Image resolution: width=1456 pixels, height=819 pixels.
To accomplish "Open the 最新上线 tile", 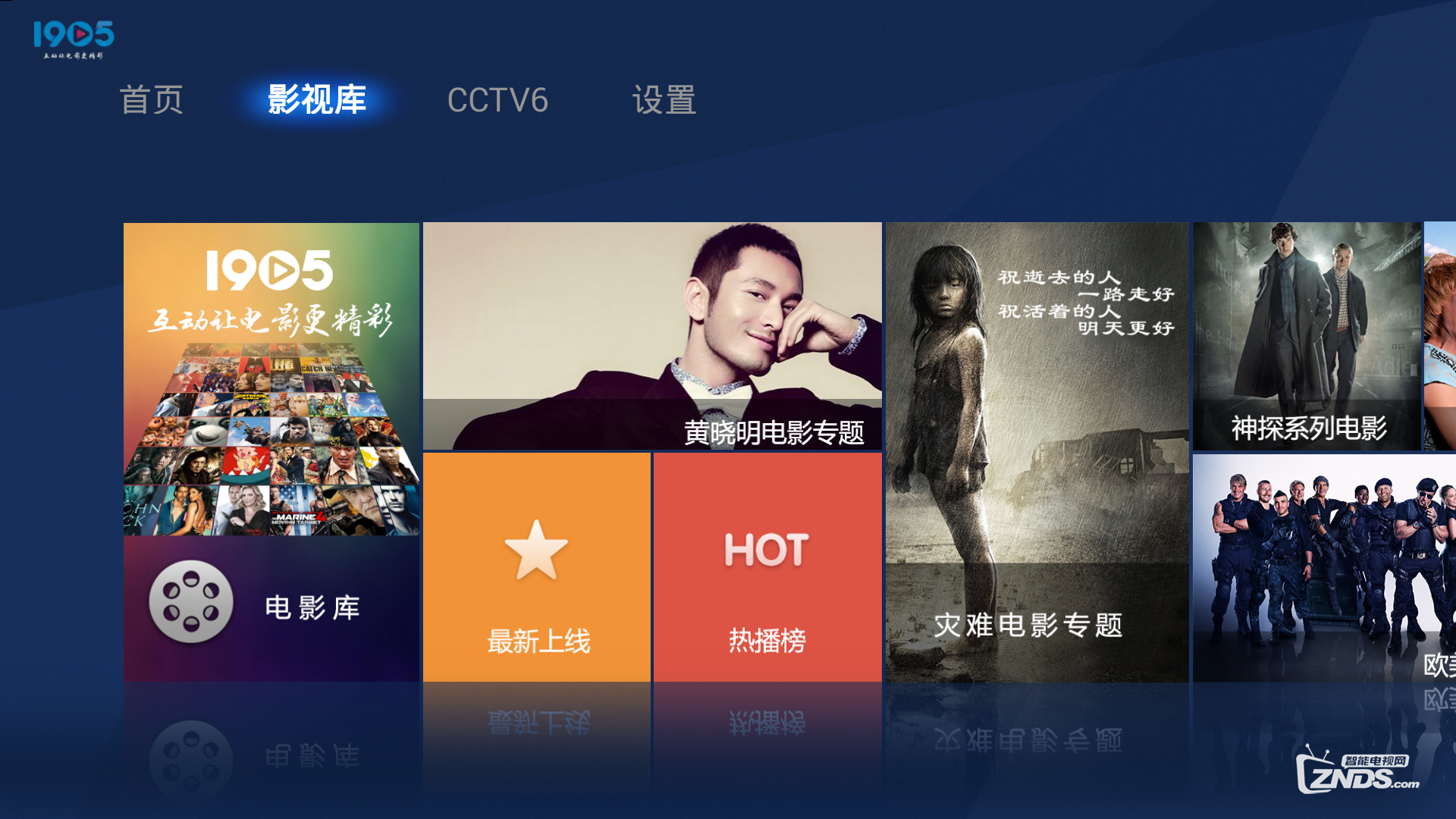I will [x=537, y=566].
